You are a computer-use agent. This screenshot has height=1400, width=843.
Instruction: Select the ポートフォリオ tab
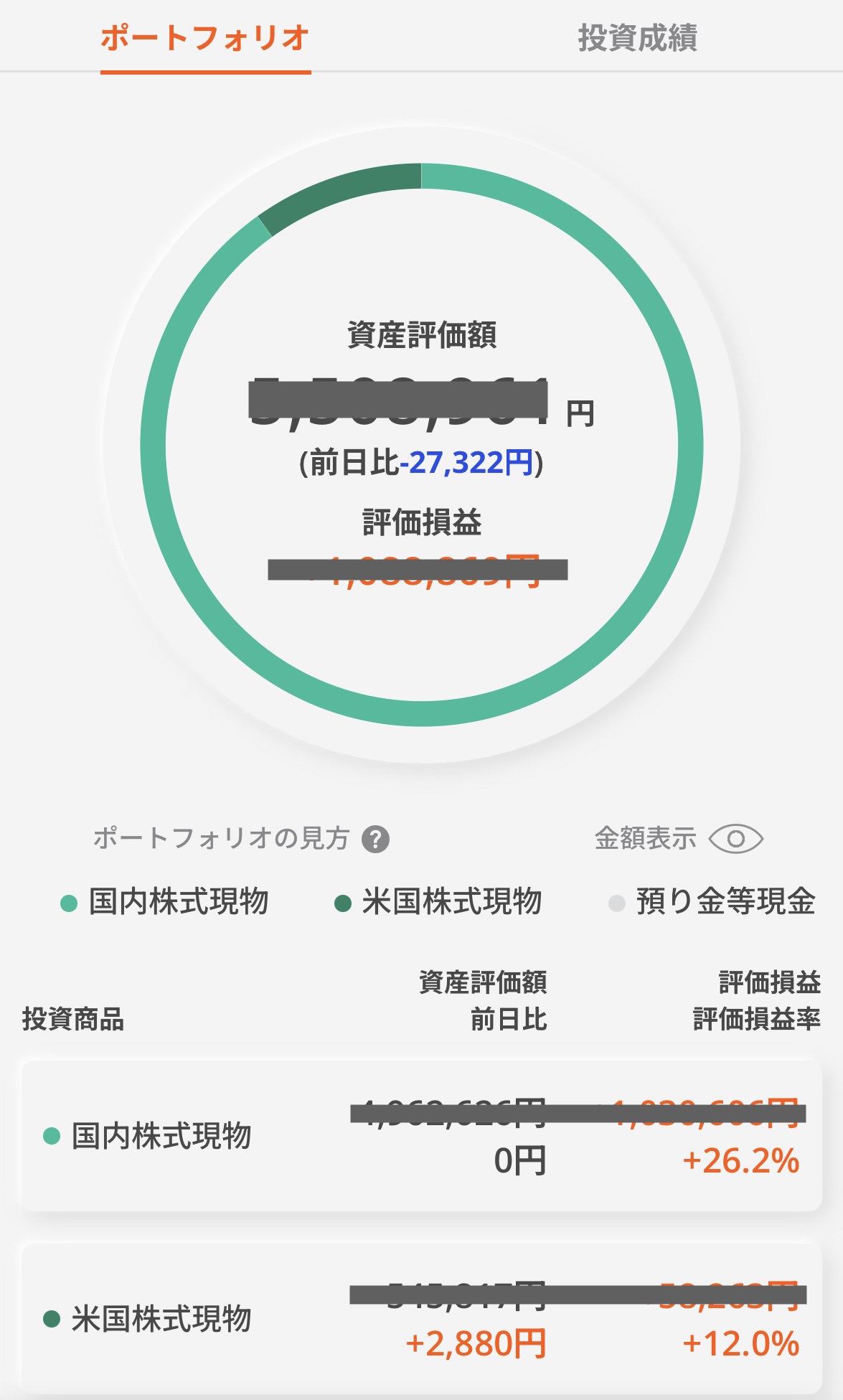pos(205,37)
